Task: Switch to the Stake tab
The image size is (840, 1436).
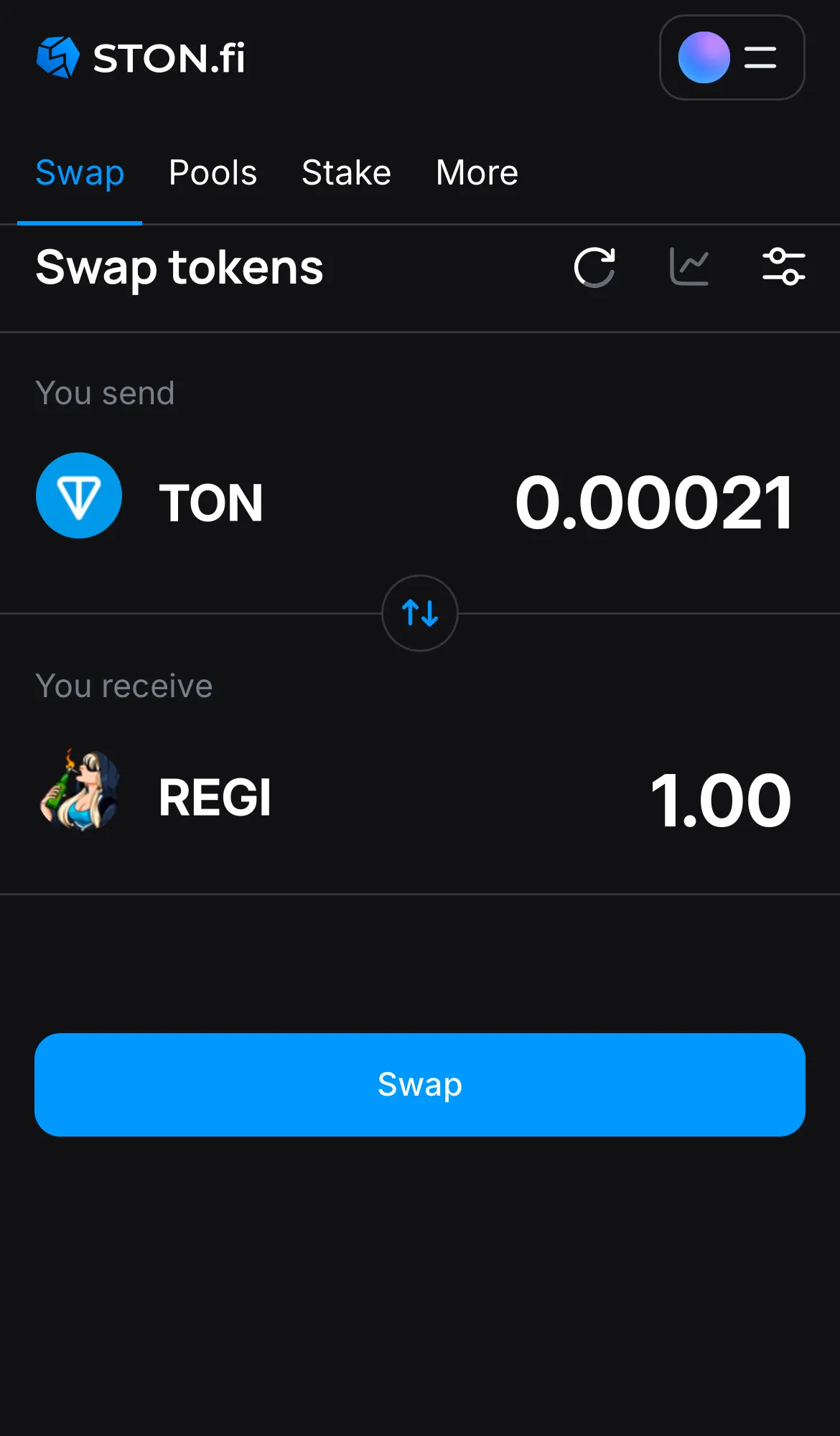Action: 346,172
